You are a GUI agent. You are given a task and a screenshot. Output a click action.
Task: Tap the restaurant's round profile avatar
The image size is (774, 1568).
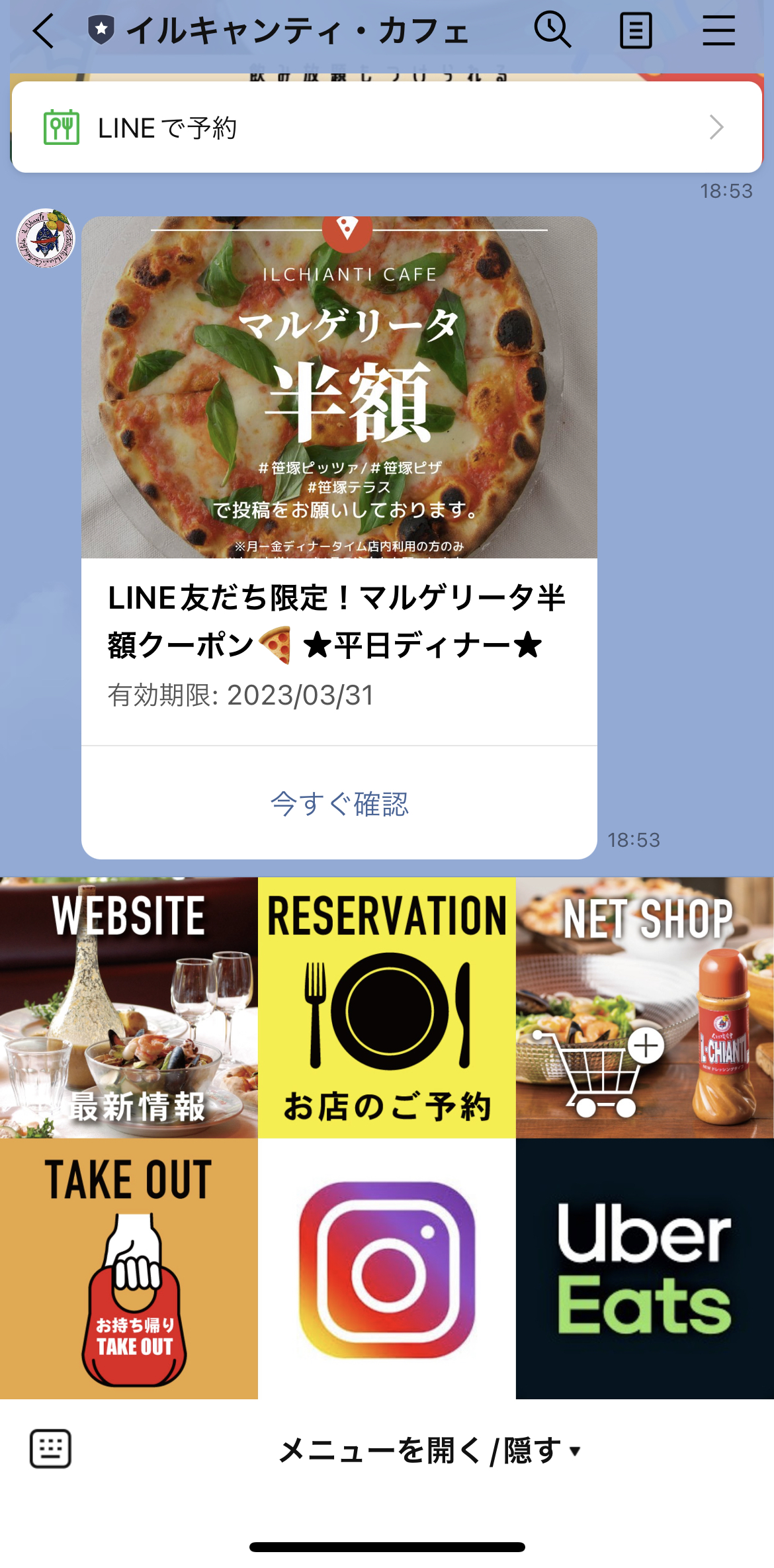[x=46, y=240]
